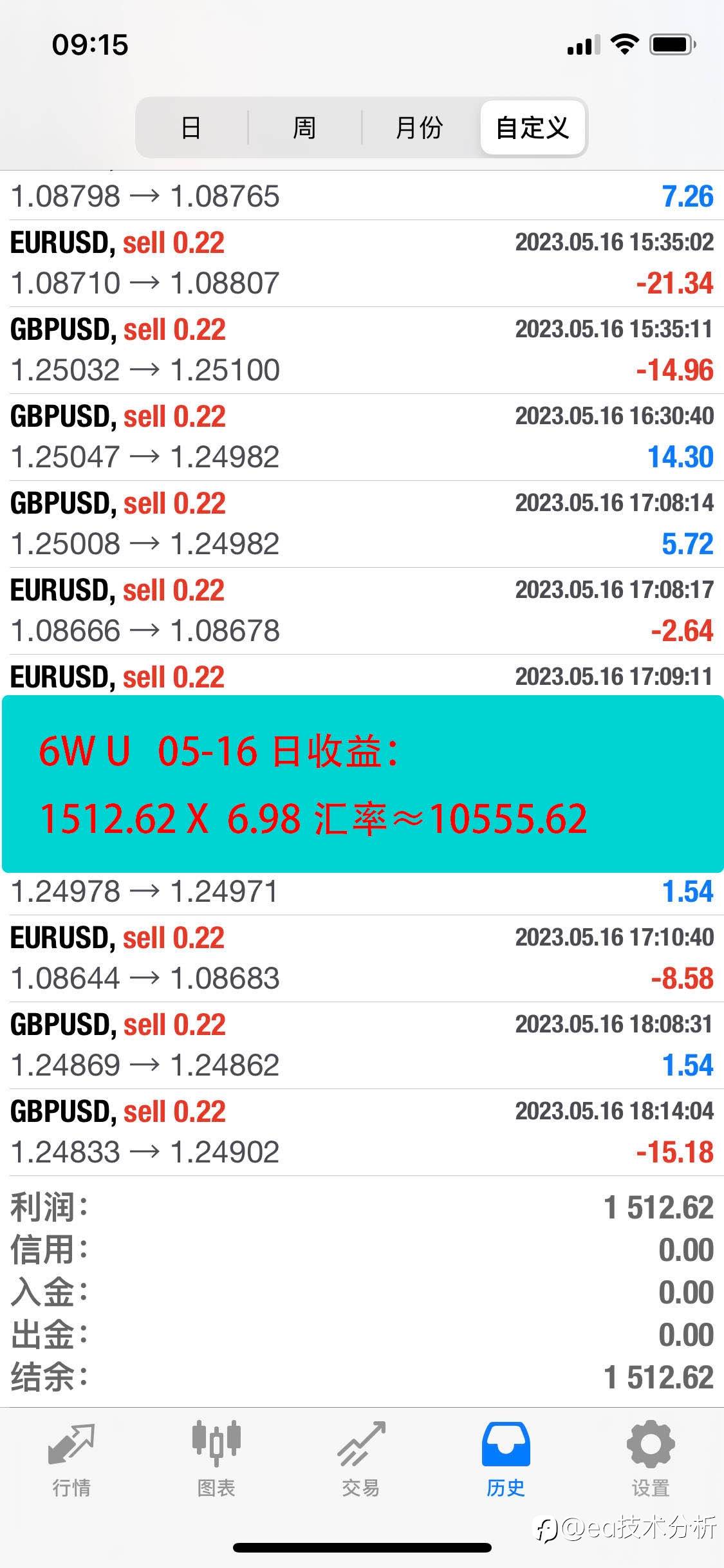Open the EURUSD trade with -2.64 loss
724x1568 pixels.
click(x=362, y=611)
